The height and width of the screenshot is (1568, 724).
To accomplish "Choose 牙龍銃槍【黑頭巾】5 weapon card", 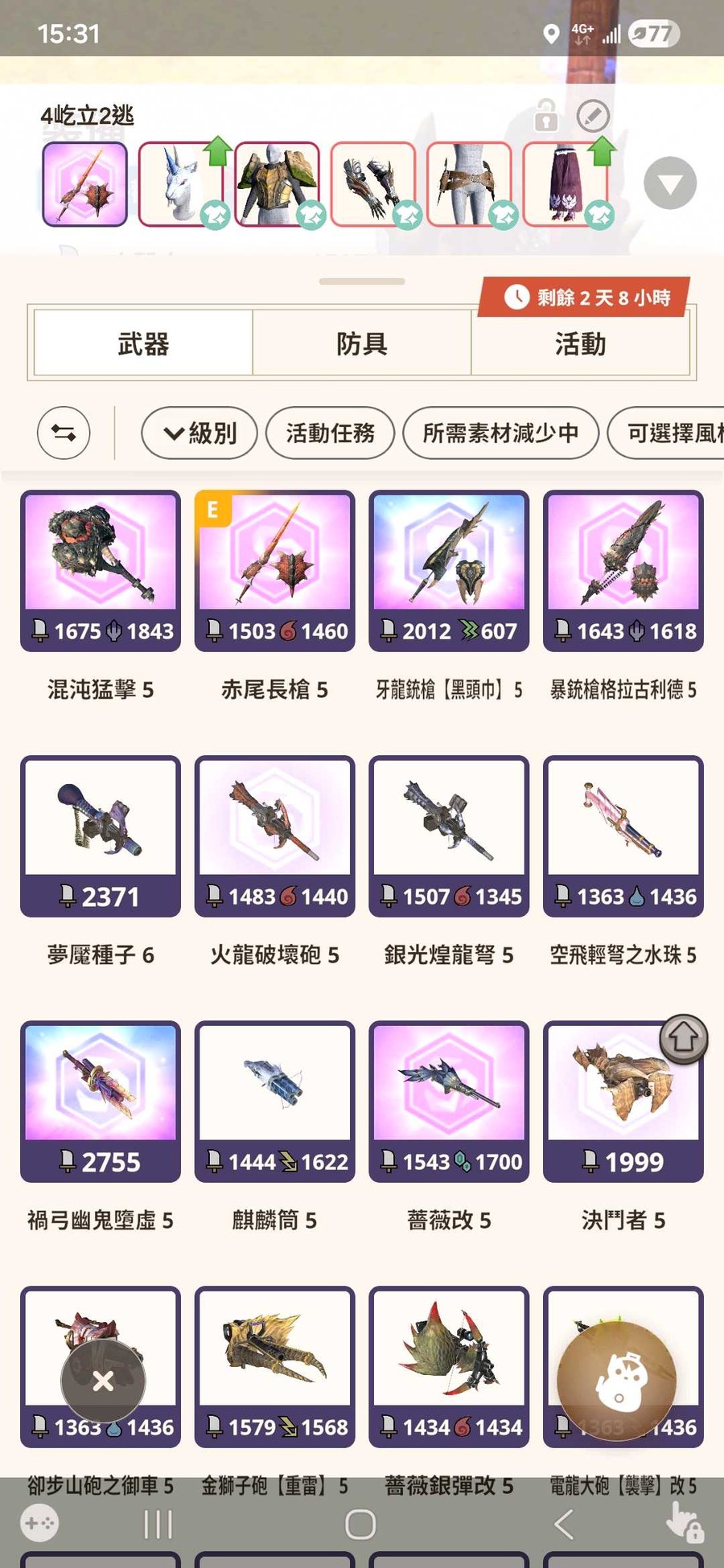I will click(x=449, y=571).
